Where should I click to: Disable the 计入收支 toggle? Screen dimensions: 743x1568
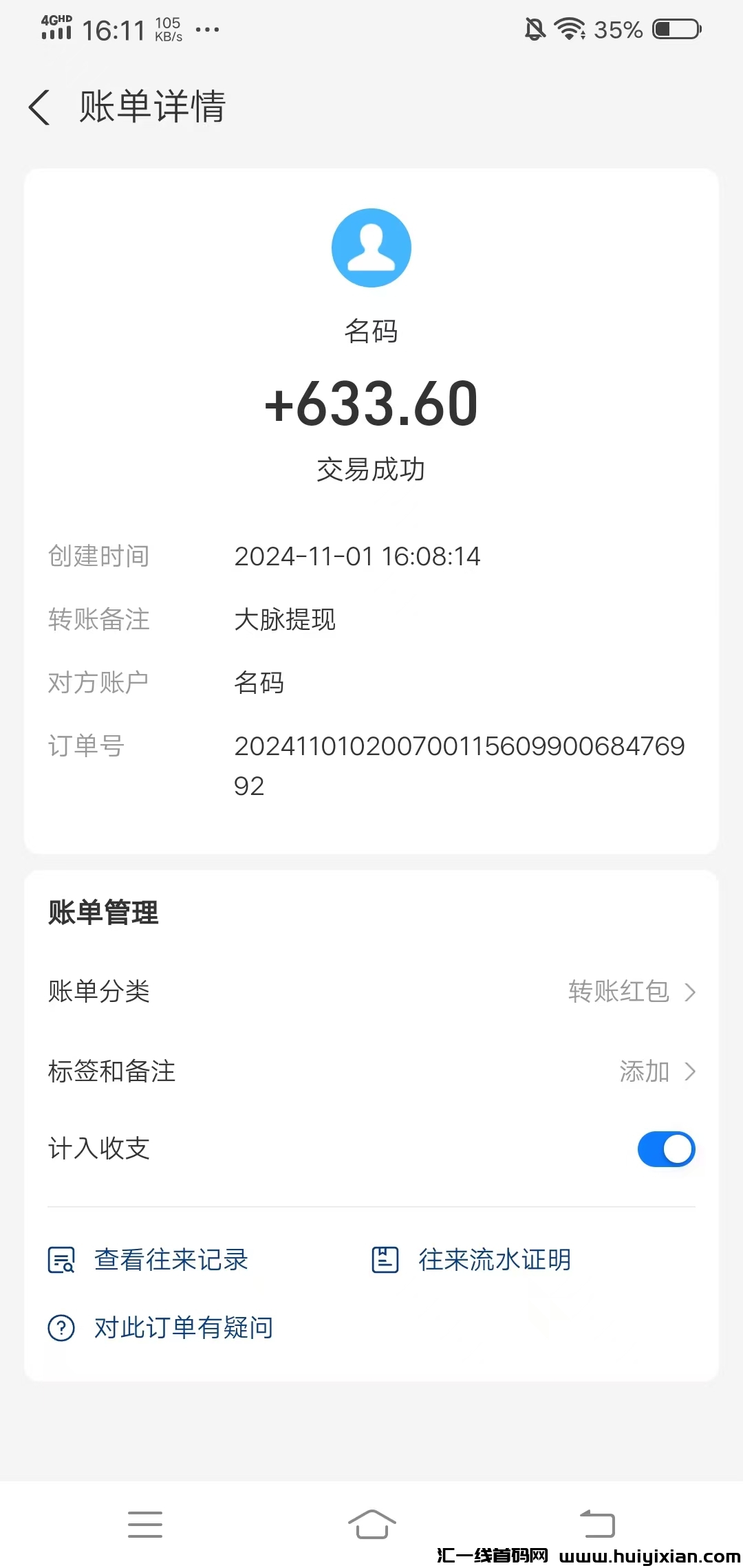click(x=665, y=1148)
